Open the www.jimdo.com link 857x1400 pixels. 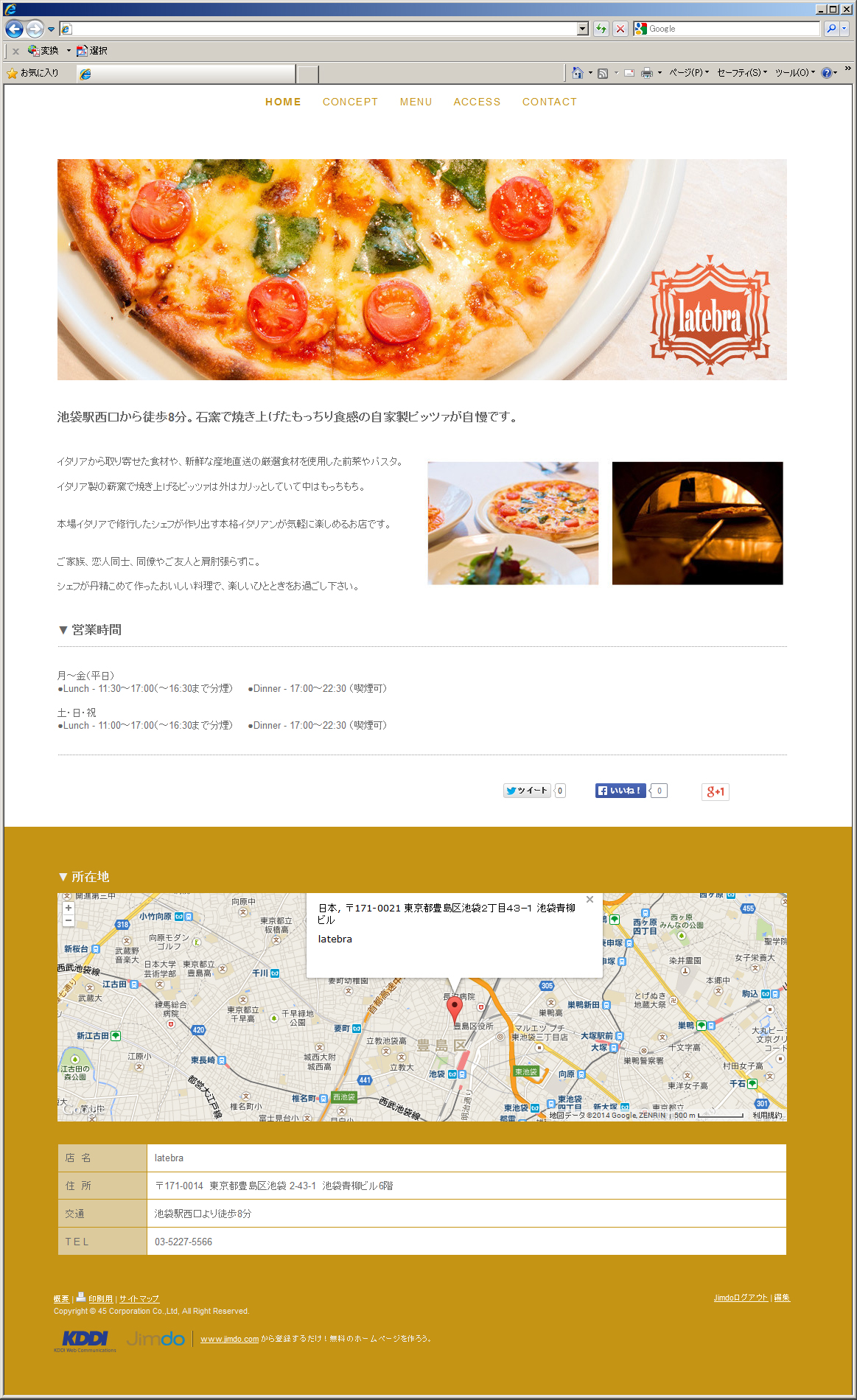point(229,1339)
